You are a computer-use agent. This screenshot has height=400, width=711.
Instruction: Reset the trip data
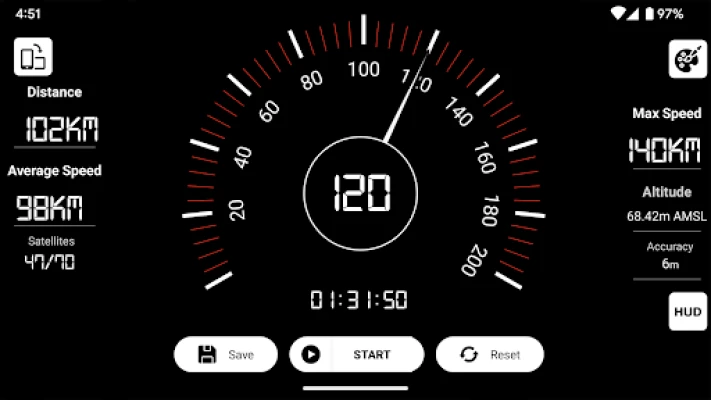coord(490,354)
